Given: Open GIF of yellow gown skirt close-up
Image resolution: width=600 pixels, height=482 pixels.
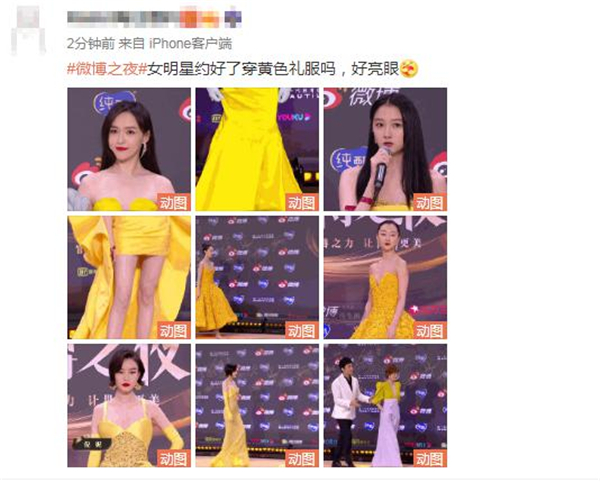Looking at the screenshot, I should click(x=256, y=148).
